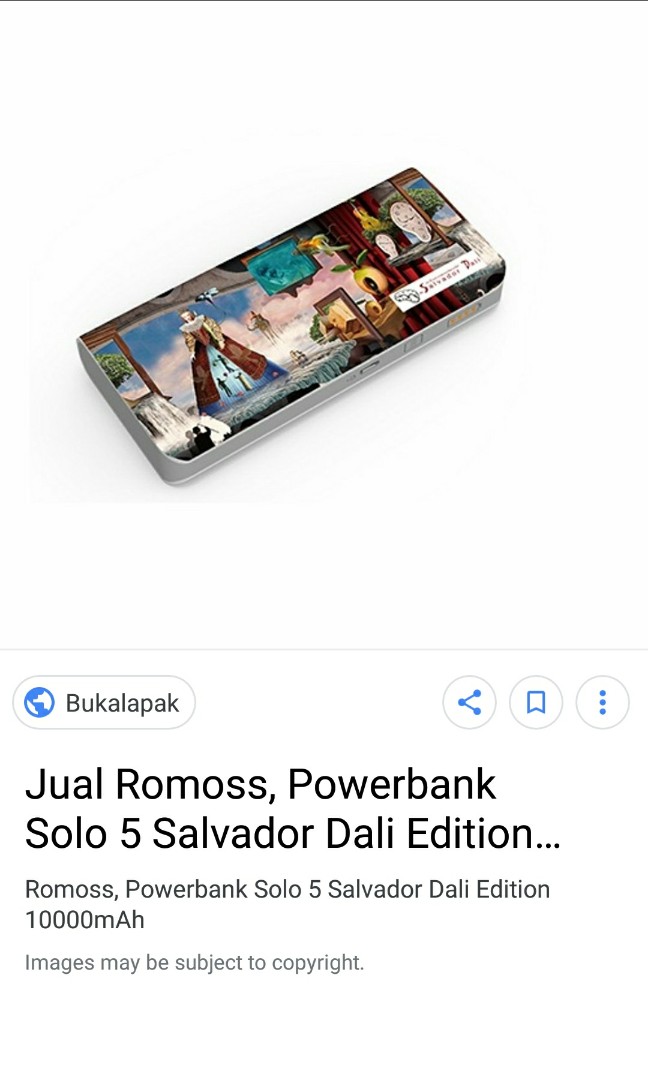Share this image result
Screen dimensions: 648x1080
[x=469, y=703]
